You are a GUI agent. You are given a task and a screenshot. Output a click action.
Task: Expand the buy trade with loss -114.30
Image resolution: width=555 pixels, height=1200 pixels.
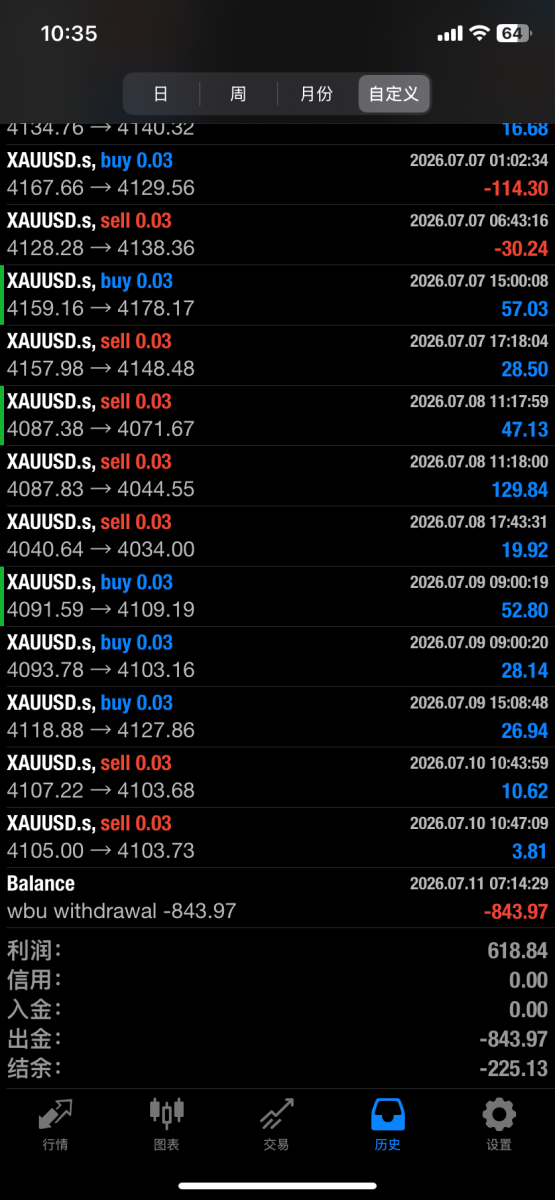[x=277, y=175]
